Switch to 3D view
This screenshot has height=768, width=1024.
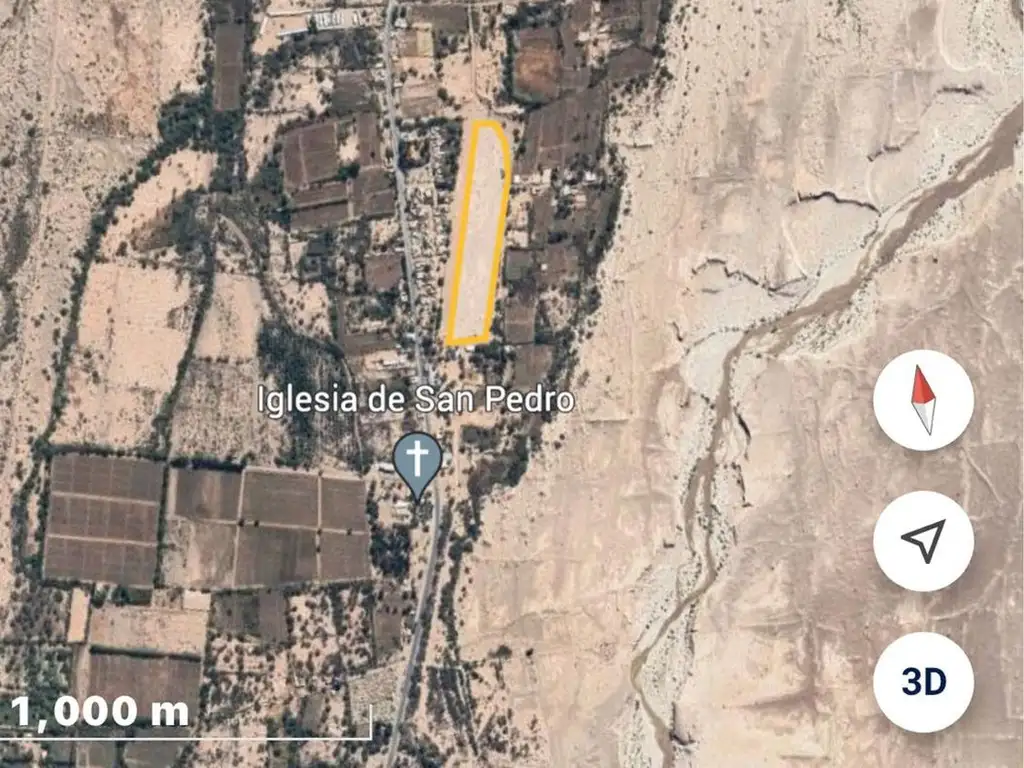(923, 682)
